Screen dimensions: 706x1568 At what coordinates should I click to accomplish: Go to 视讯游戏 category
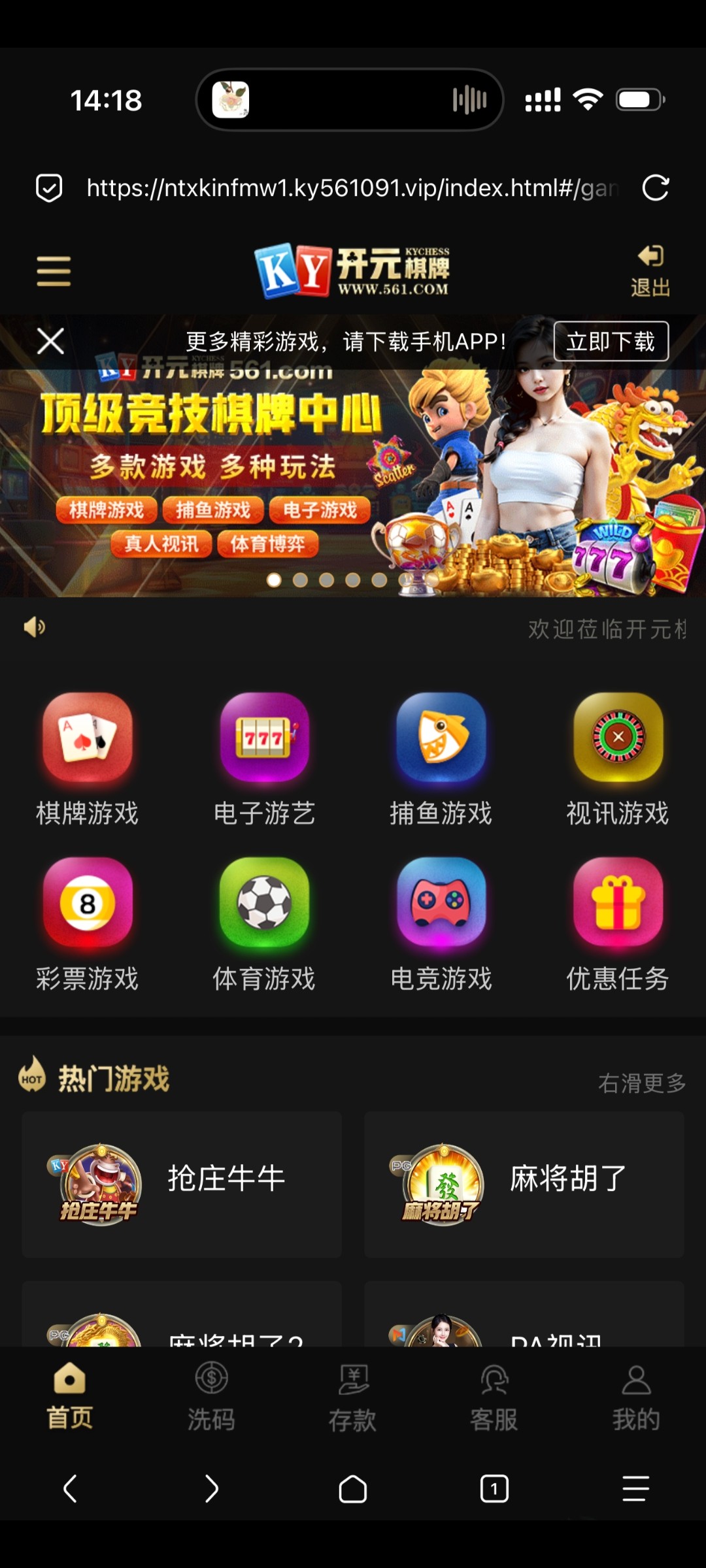point(618,759)
